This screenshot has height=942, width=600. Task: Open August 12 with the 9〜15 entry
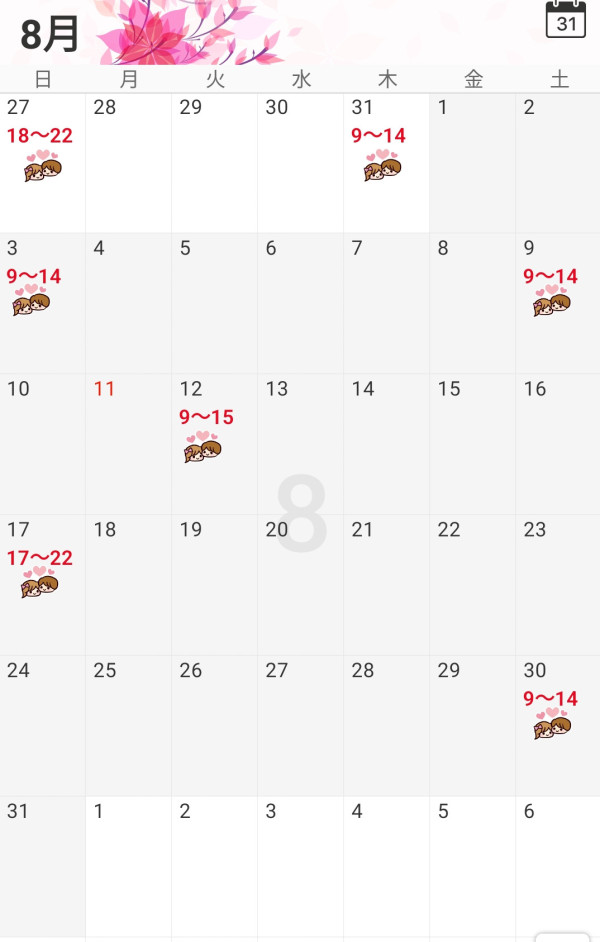(214, 444)
